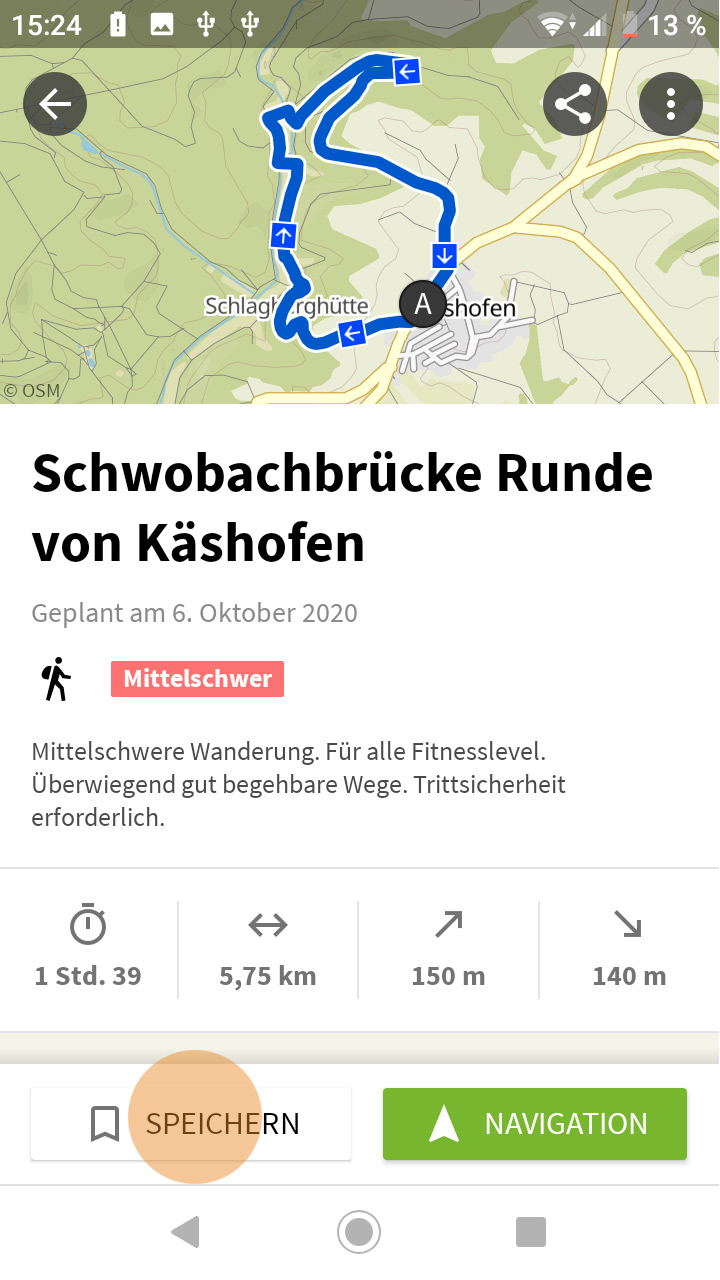
Task: Start navigation for this tour
Action: click(x=535, y=1124)
